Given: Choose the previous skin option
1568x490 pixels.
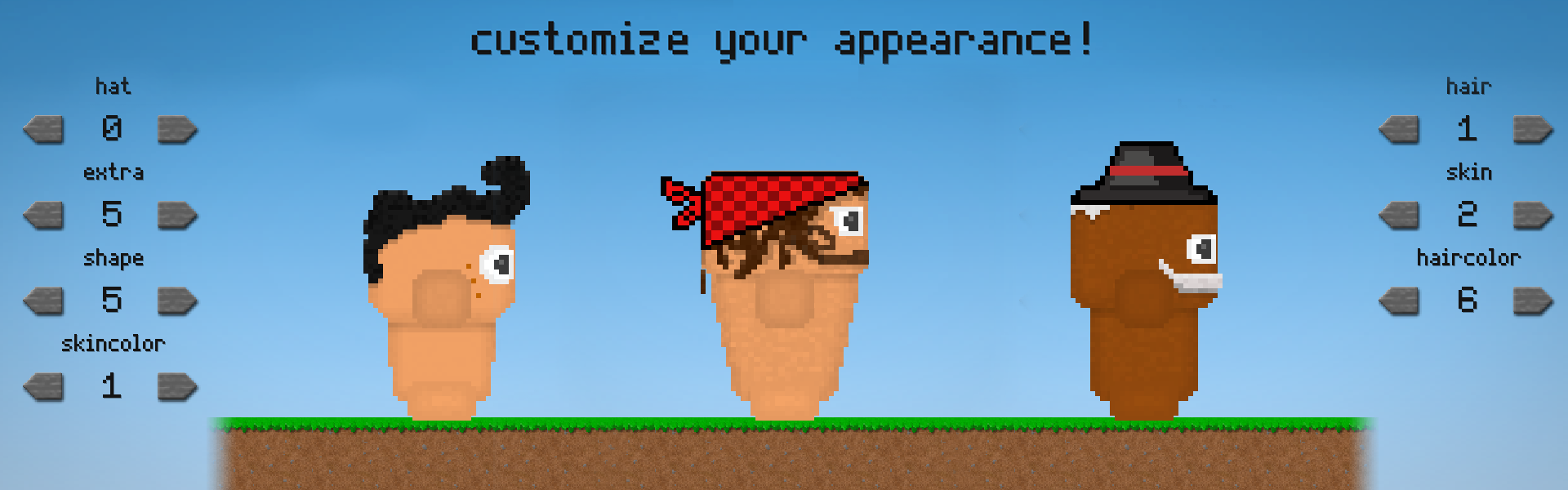Looking at the screenshot, I should (1400, 215).
